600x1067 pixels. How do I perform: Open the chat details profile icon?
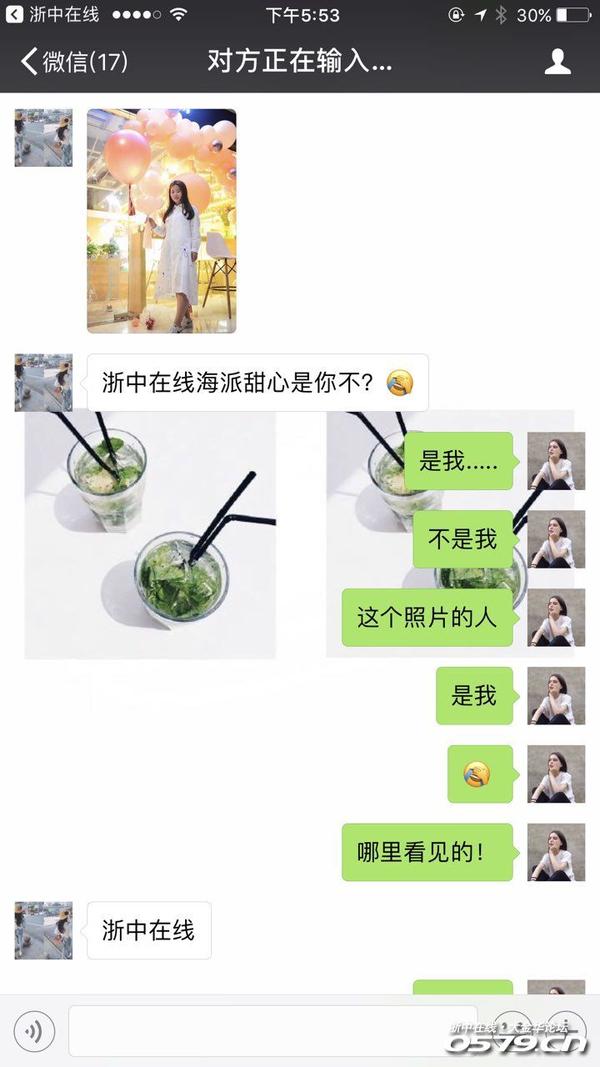pos(557,62)
